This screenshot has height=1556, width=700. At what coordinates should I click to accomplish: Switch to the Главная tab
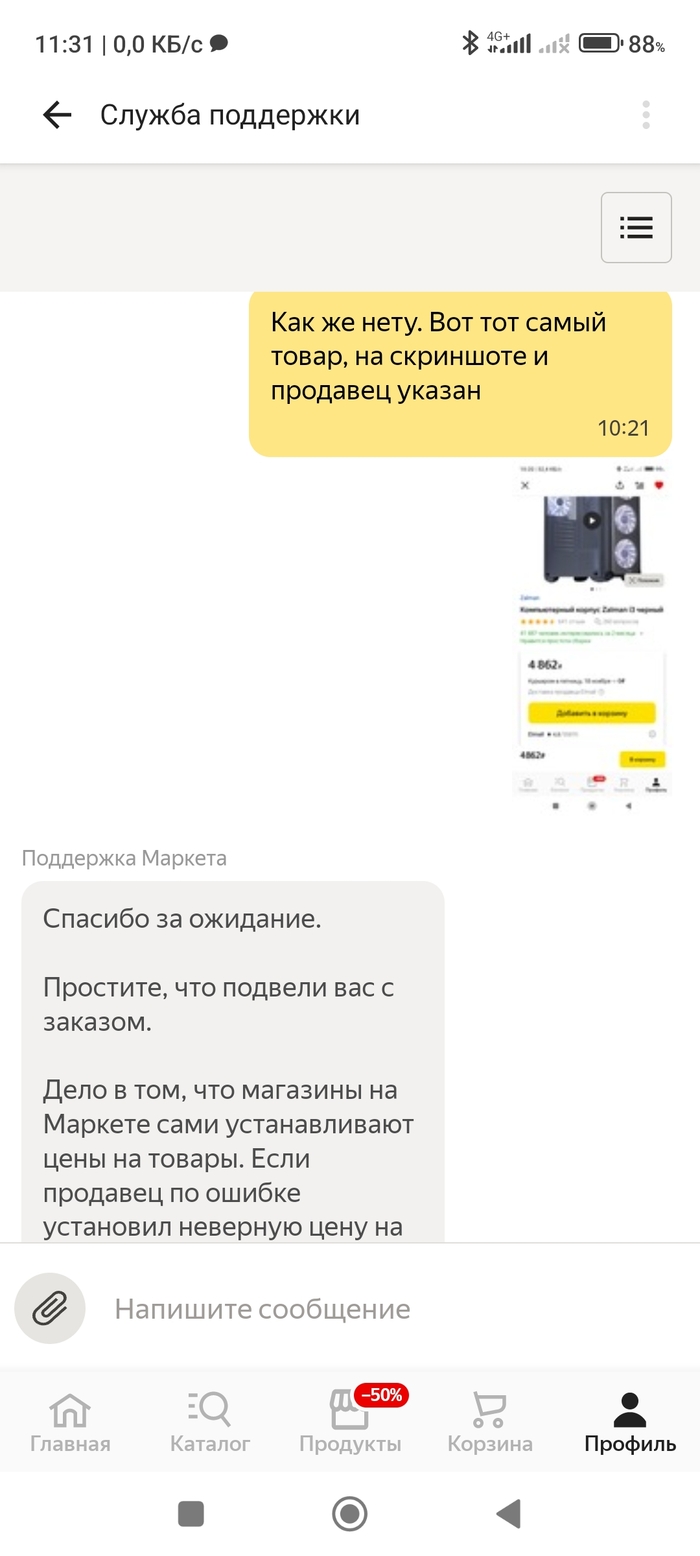(x=70, y=1422)
